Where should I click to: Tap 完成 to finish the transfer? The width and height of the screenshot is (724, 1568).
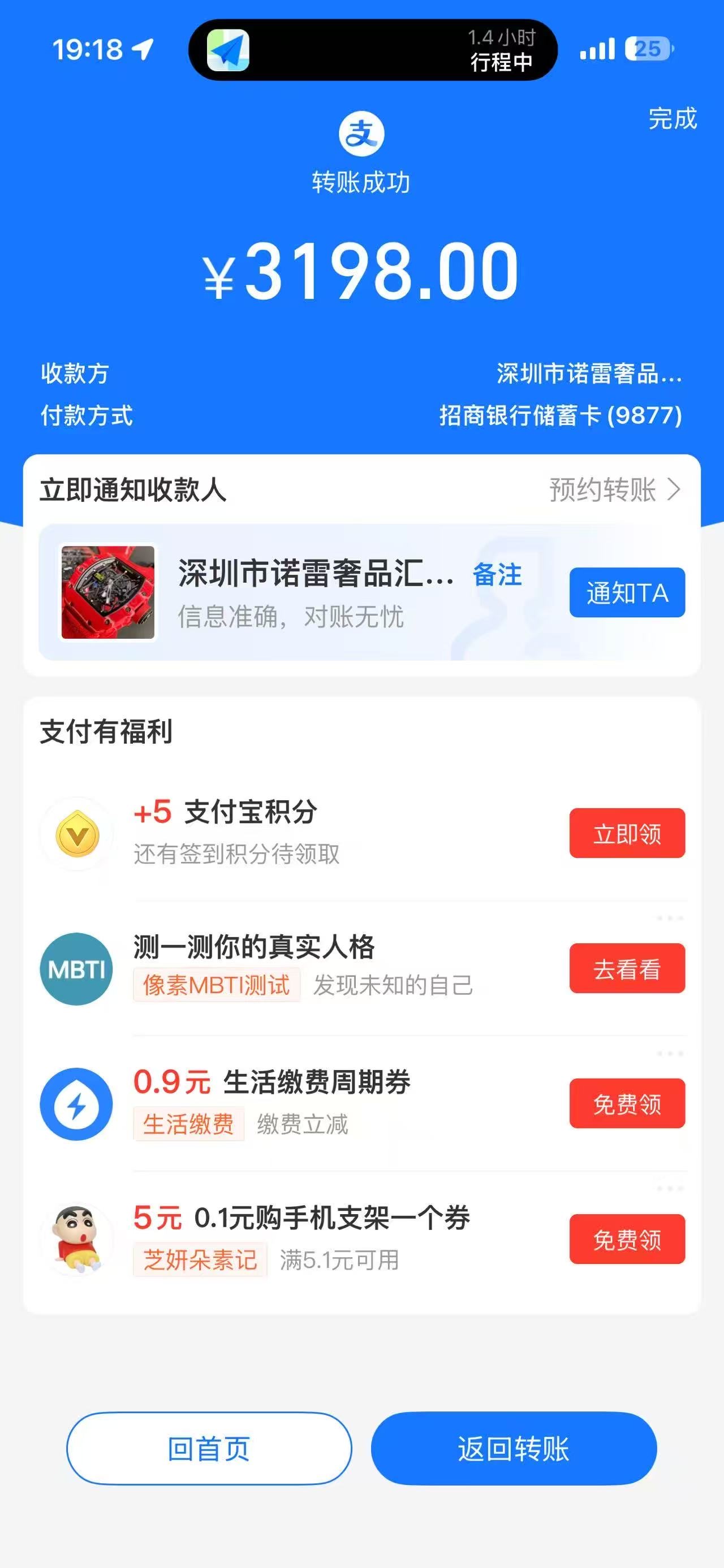(x=671, y=118)
